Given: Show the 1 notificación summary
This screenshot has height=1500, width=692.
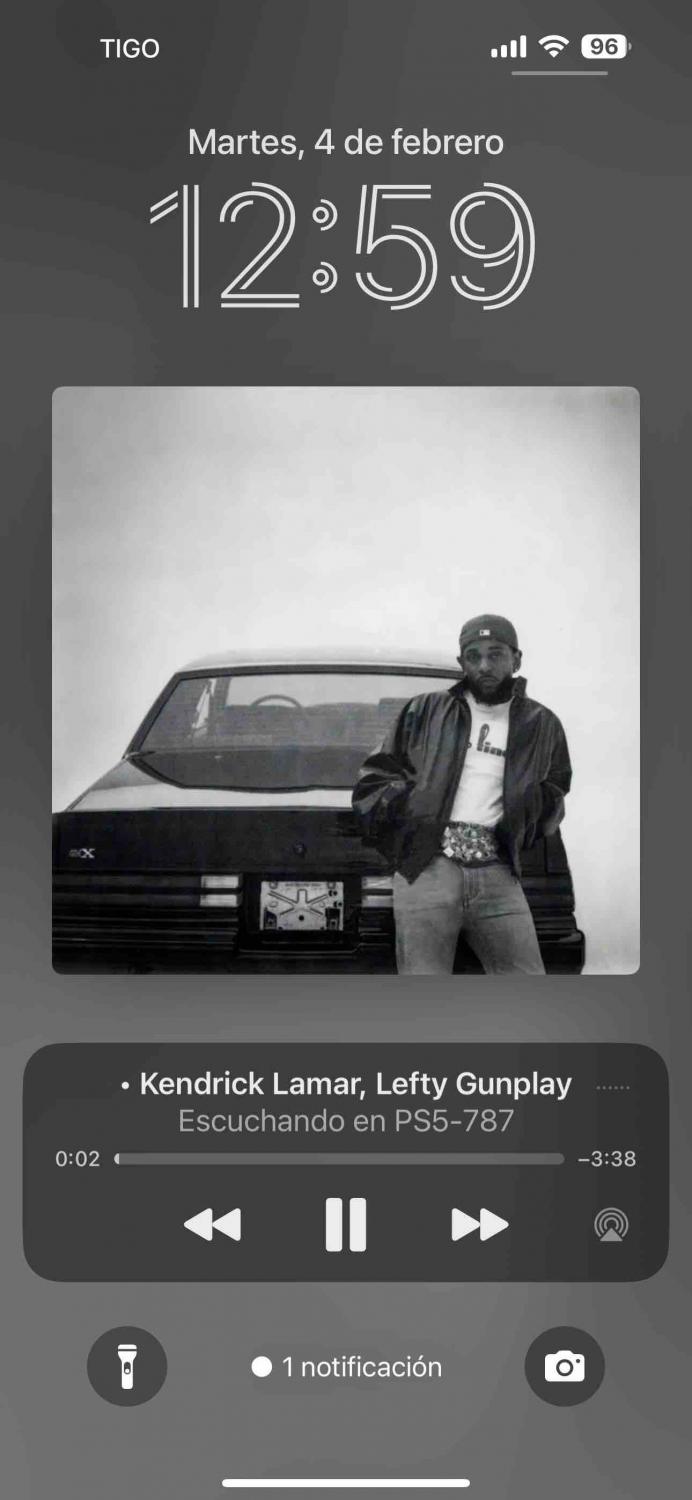Looking at the screenshot, I should click(347, 1367).
